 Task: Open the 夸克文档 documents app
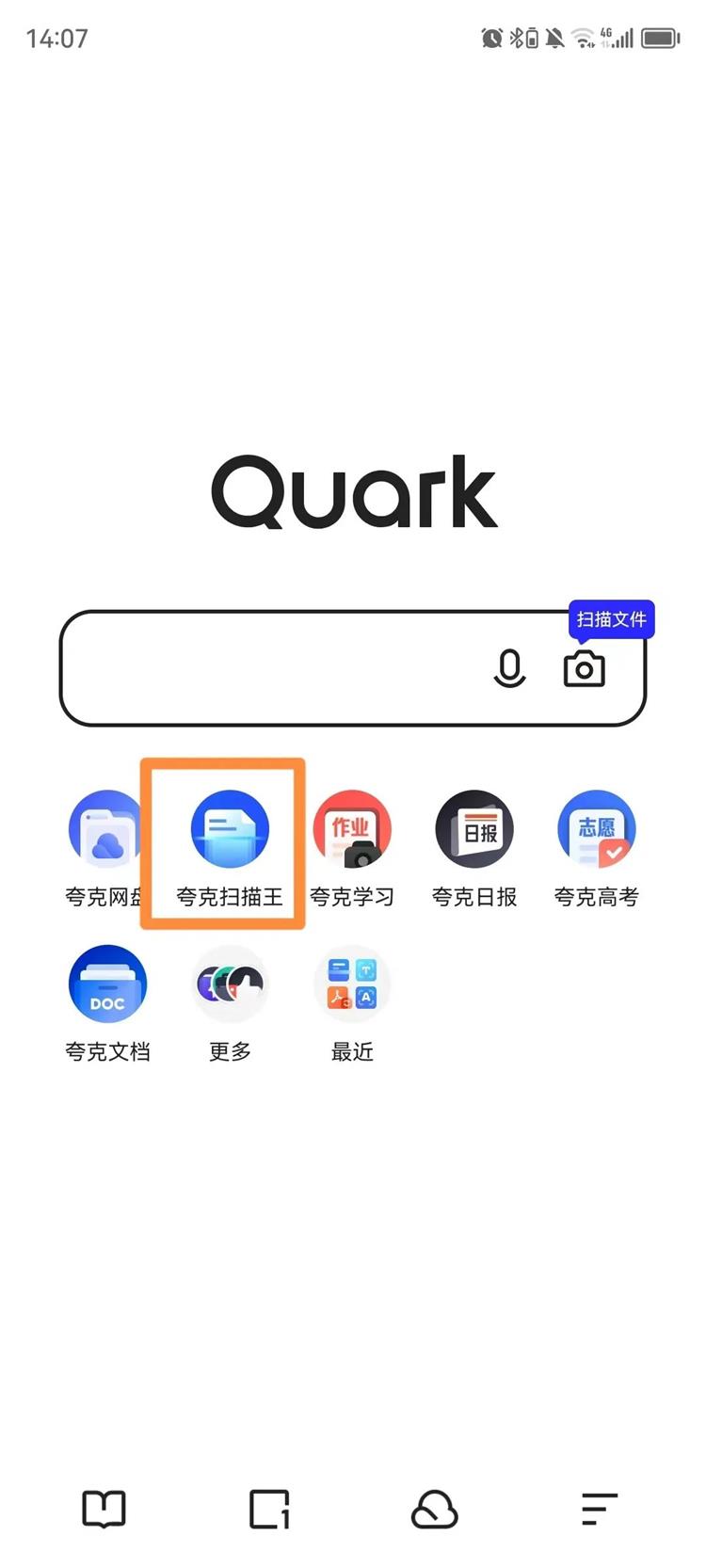pyautogui.click(x=107, y=983)
